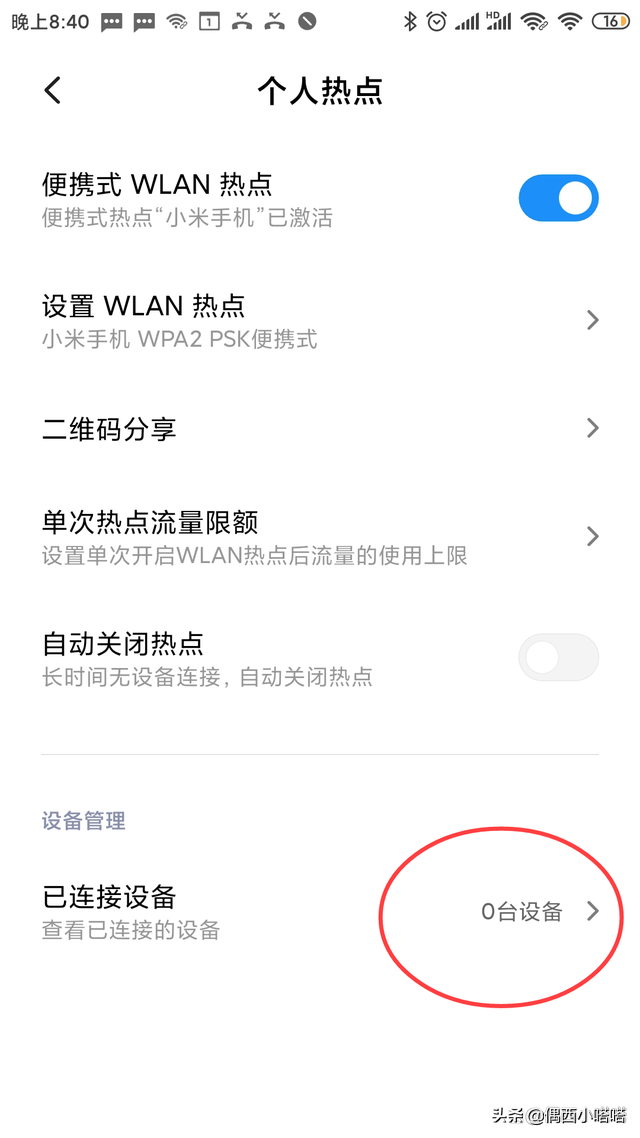View 已连接设备 list
Screen dimensions: 640x1138
click(x=320, y=911)
